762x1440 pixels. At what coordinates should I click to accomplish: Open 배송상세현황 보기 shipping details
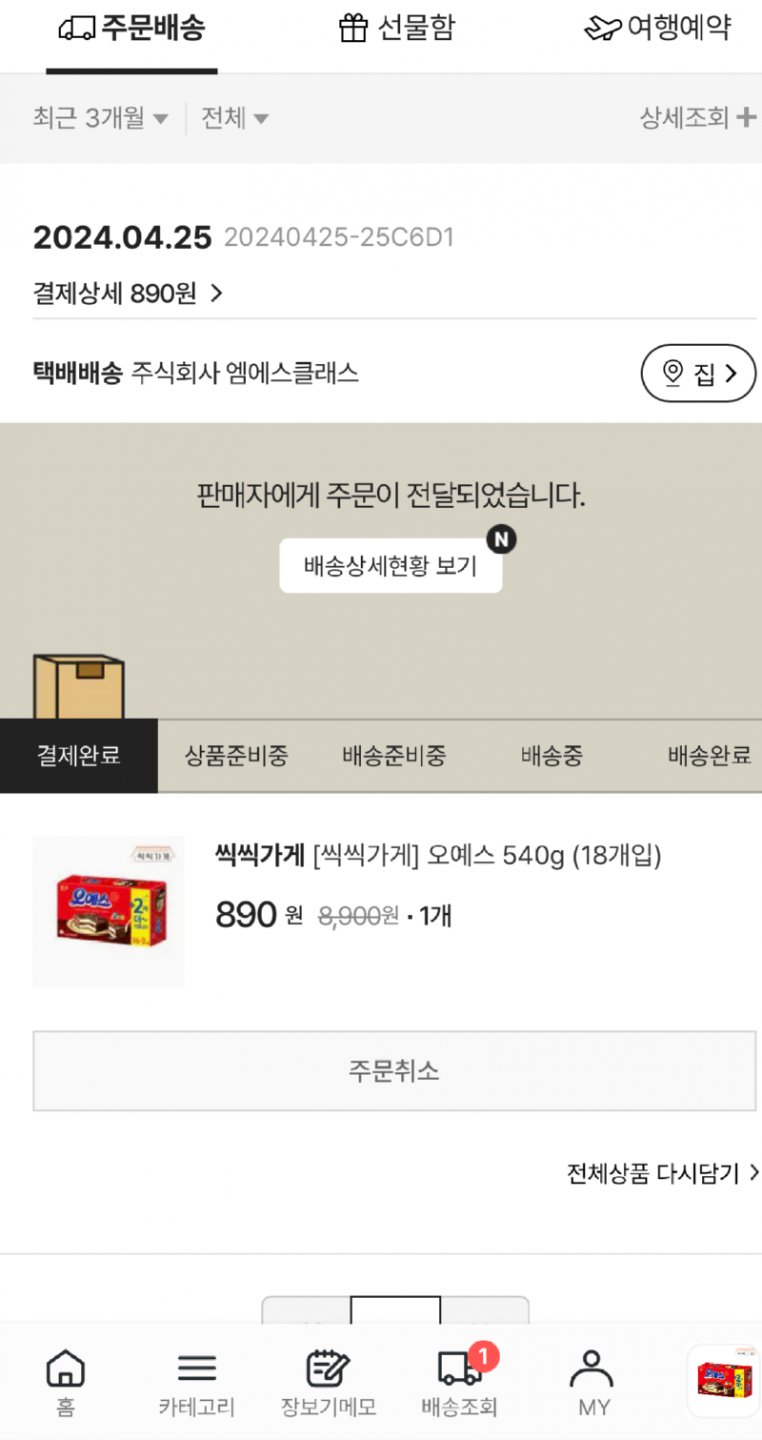click(x=390, y=565)
